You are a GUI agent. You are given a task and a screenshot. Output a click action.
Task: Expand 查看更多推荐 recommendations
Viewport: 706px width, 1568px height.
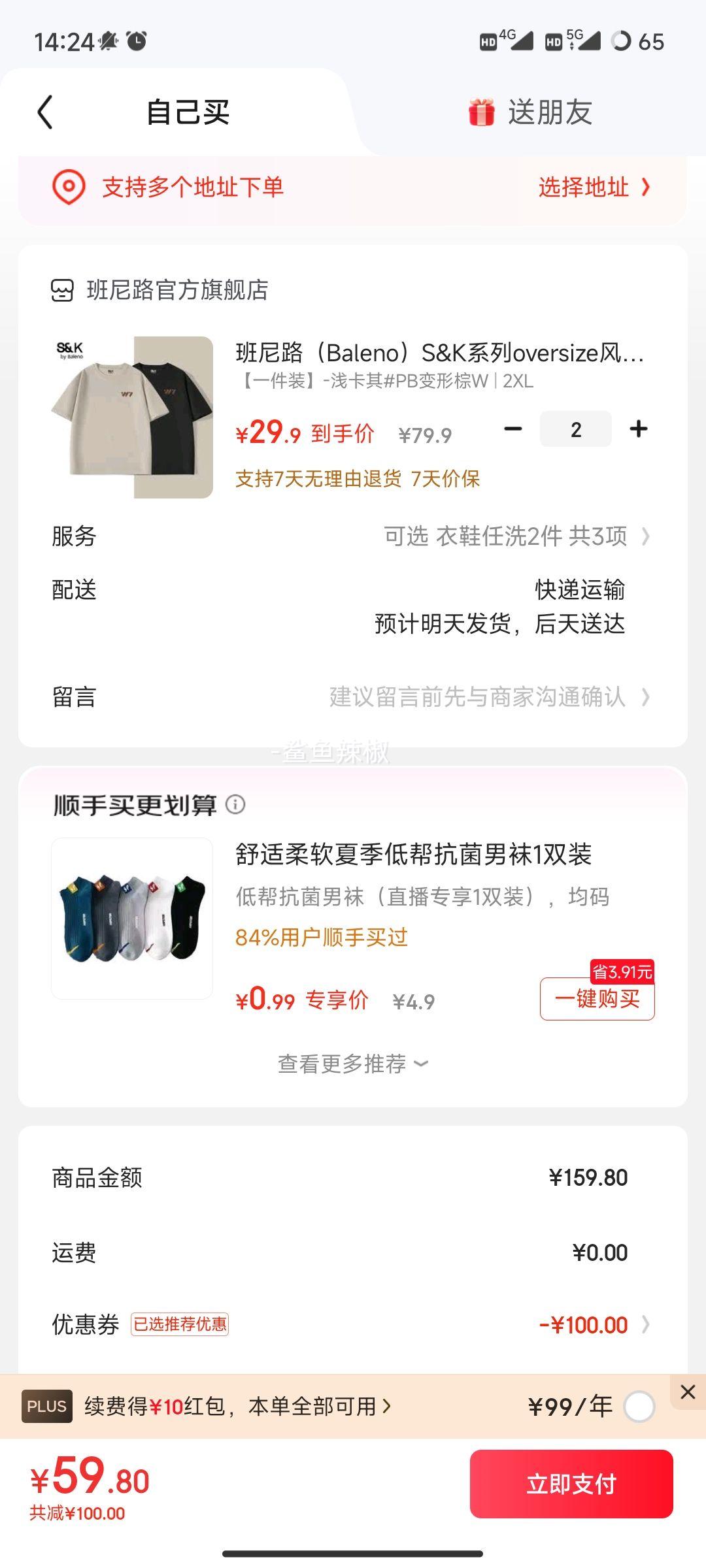click(x=353, y=1064)
